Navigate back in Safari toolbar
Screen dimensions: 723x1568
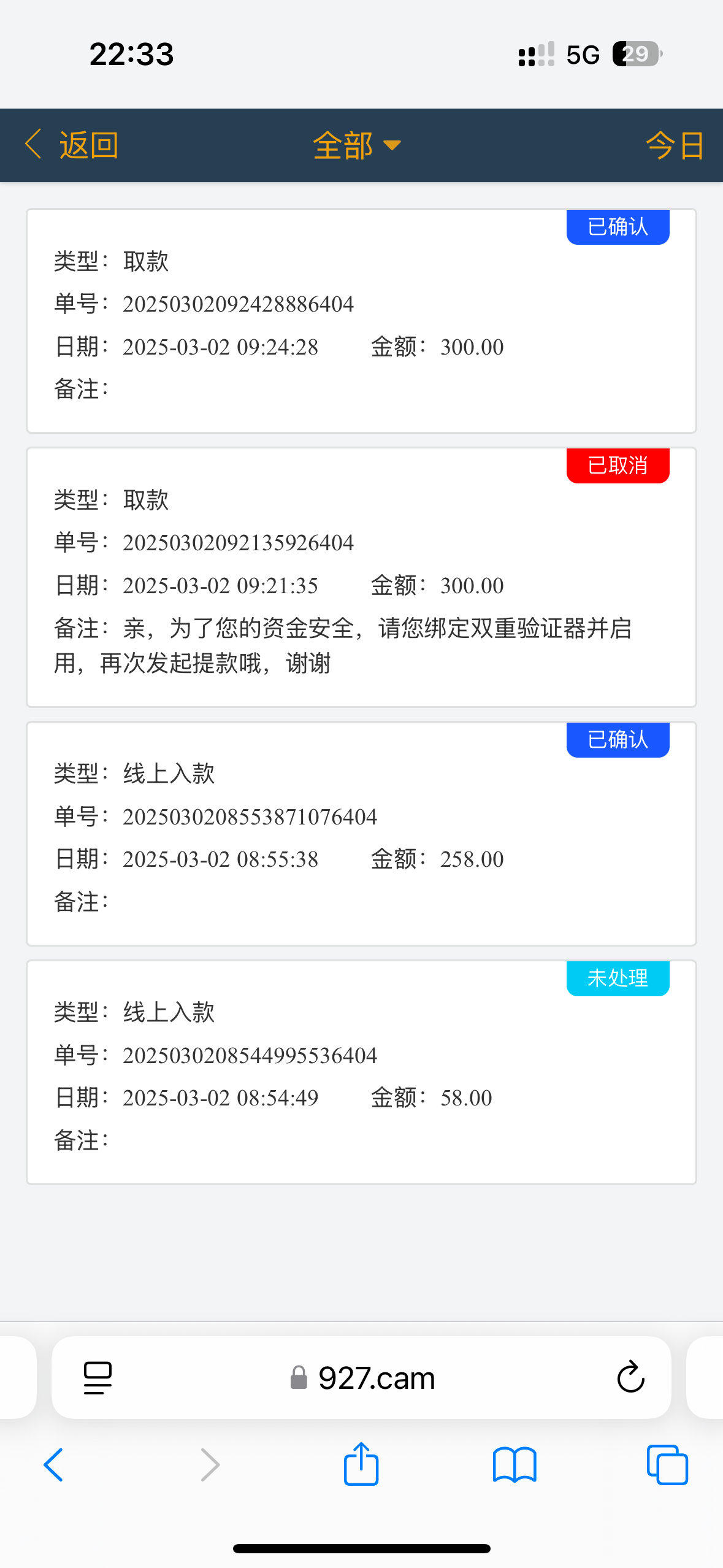pyautogui.click(x=54, y=1465)
